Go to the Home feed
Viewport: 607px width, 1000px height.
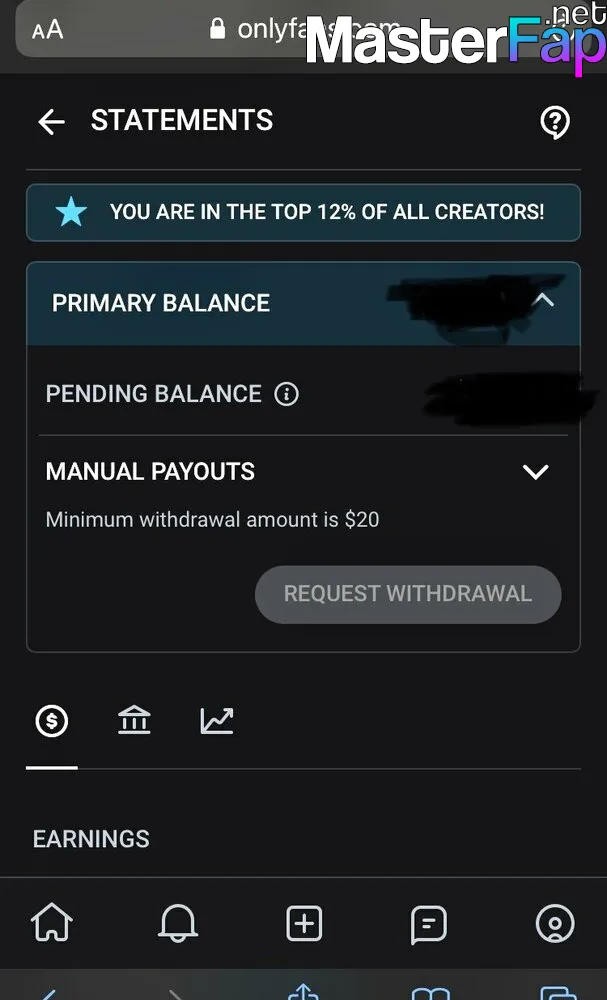[52, 923]
